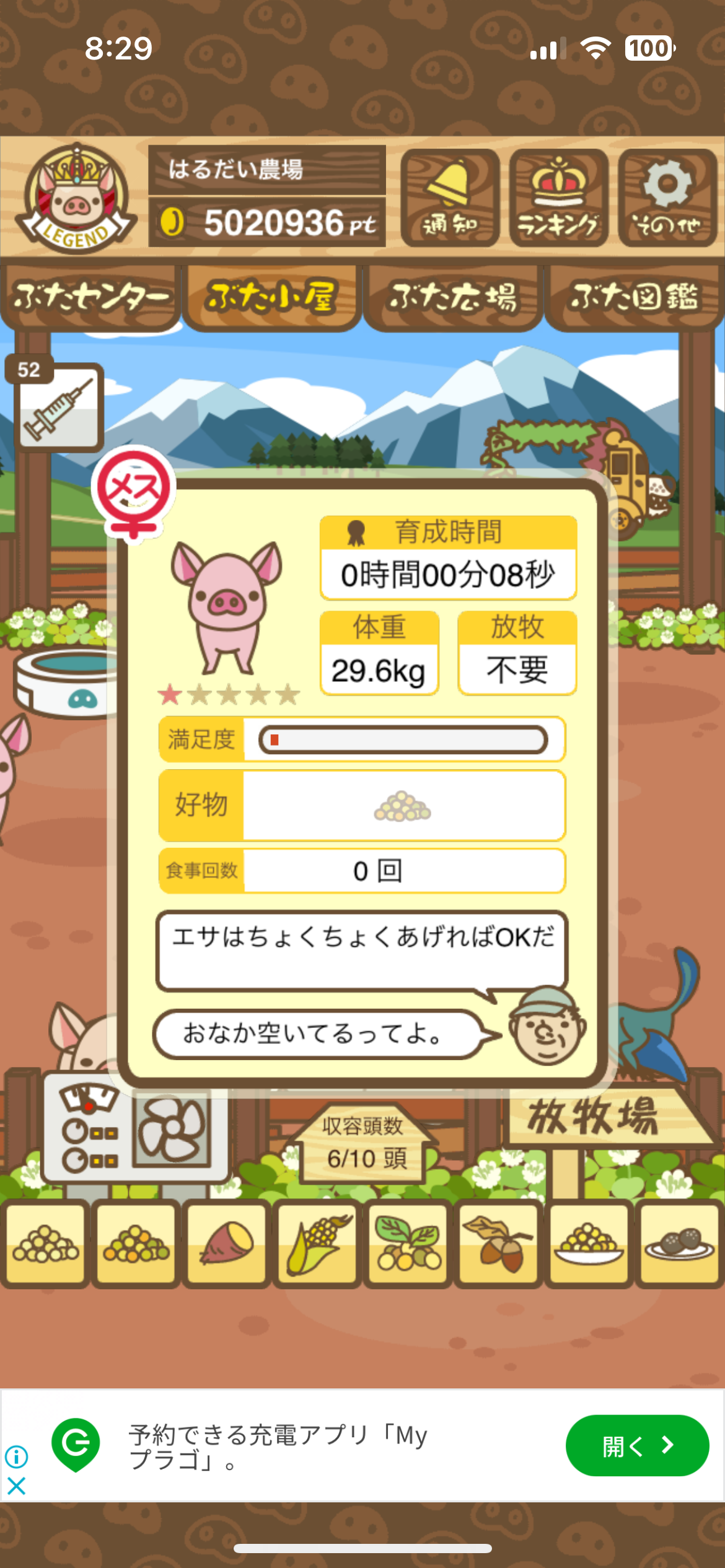Image resolution: width=725 pixels, height=1568 pixels.
Task: Tap the 放牧場 pasture sign
Action: 595,1117
